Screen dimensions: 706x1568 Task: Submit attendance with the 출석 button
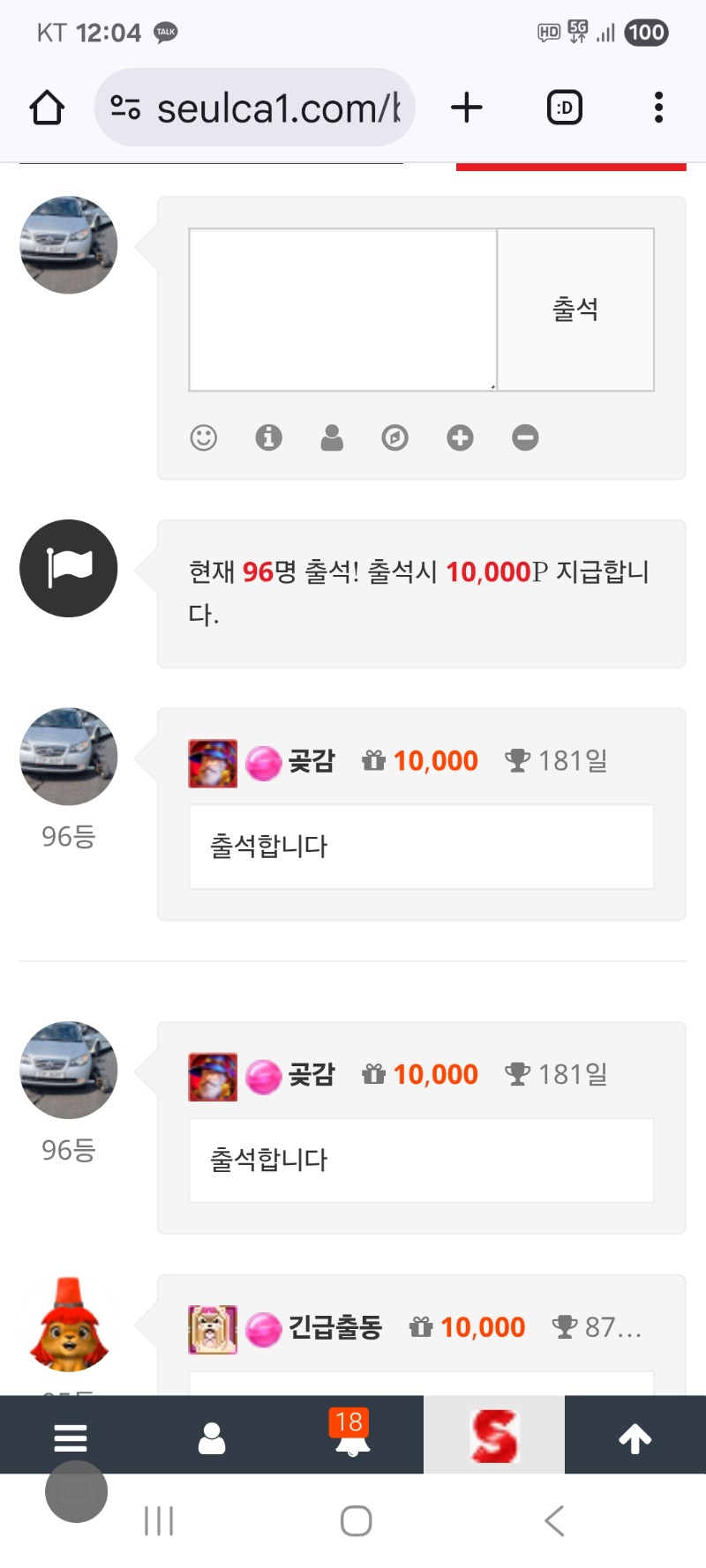(x=575, y=310)
